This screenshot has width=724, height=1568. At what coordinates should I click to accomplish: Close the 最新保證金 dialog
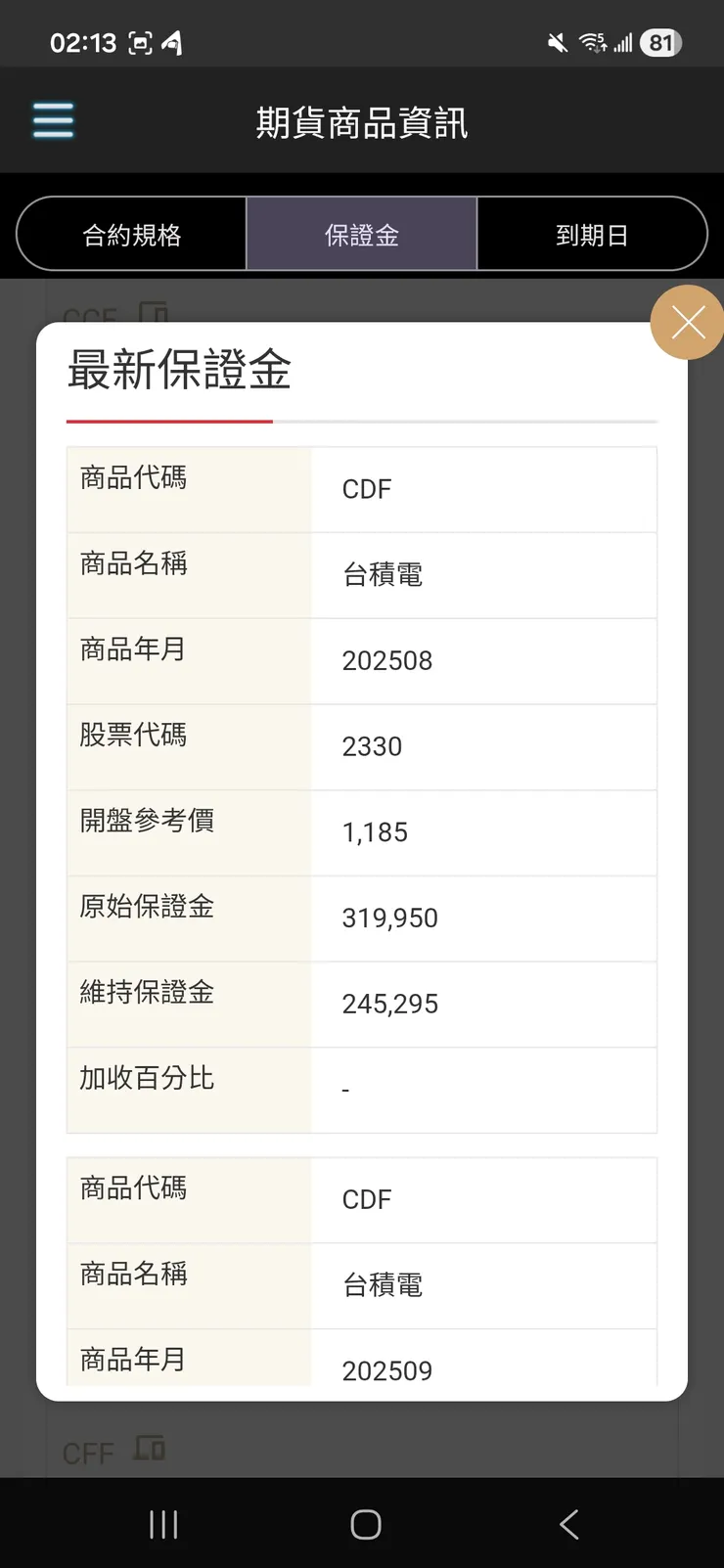[688, 322]
